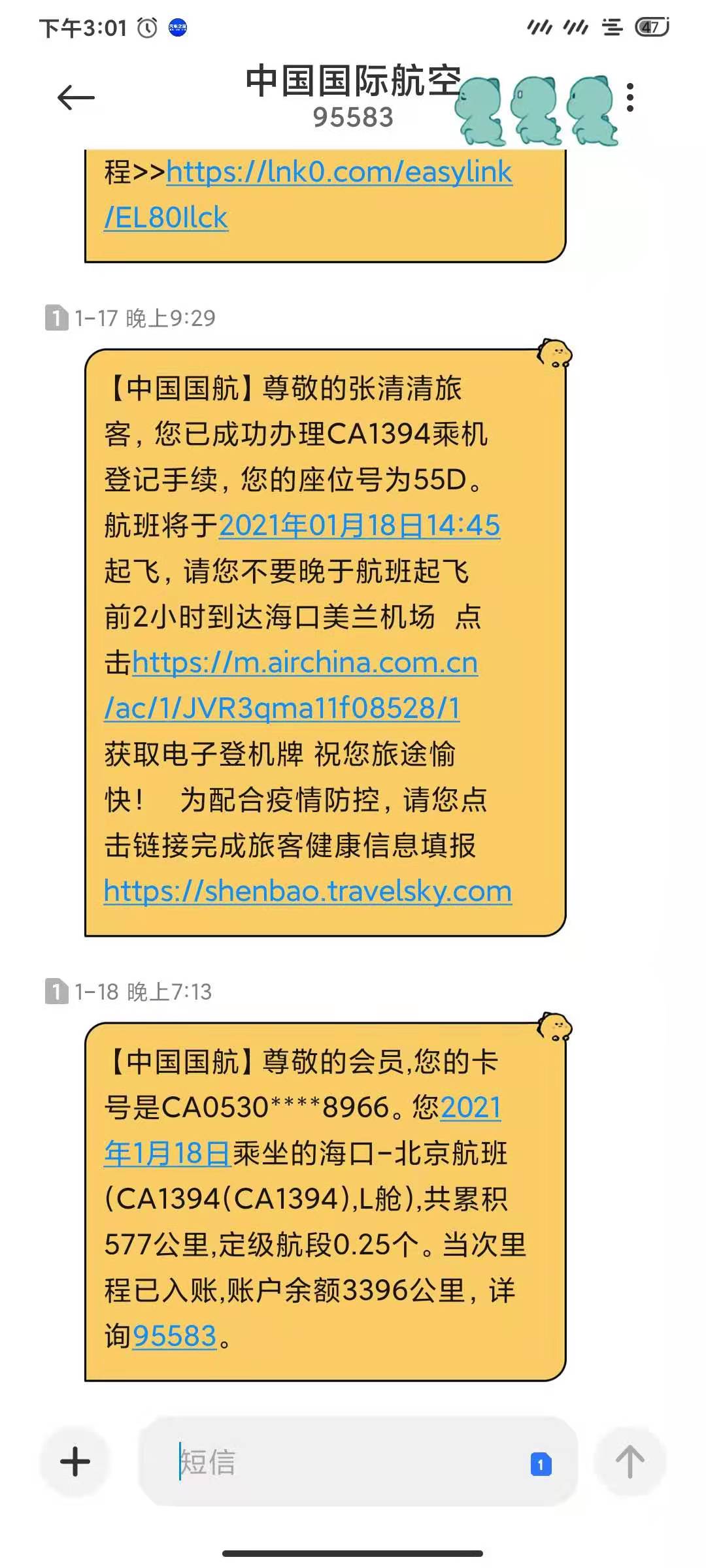Call the 95583 hotline number link
Viewport: 706px width, 1568px height.
click(x=174, y=1336)
